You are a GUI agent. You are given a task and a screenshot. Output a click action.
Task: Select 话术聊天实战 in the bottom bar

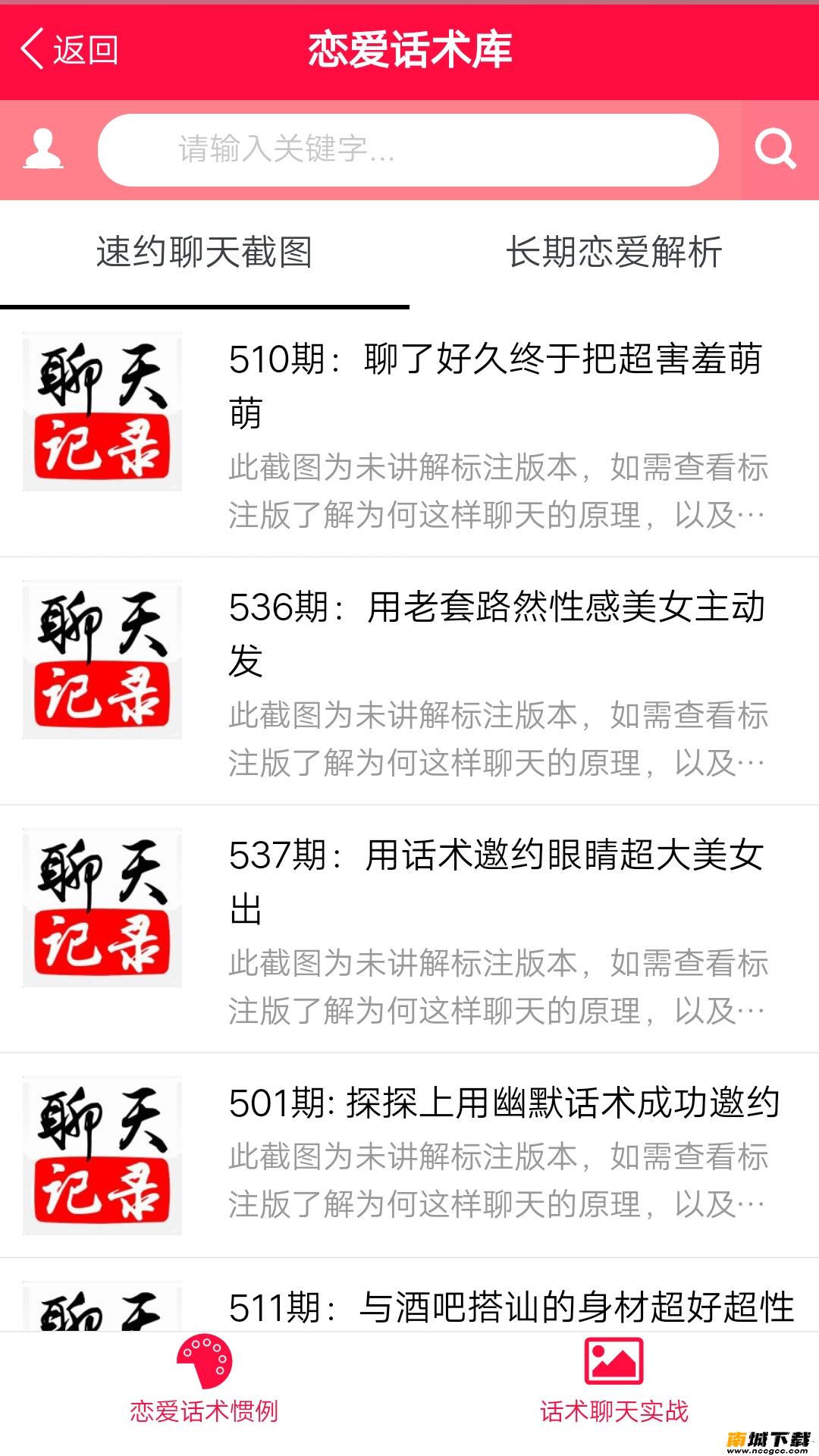(613, 1382)
